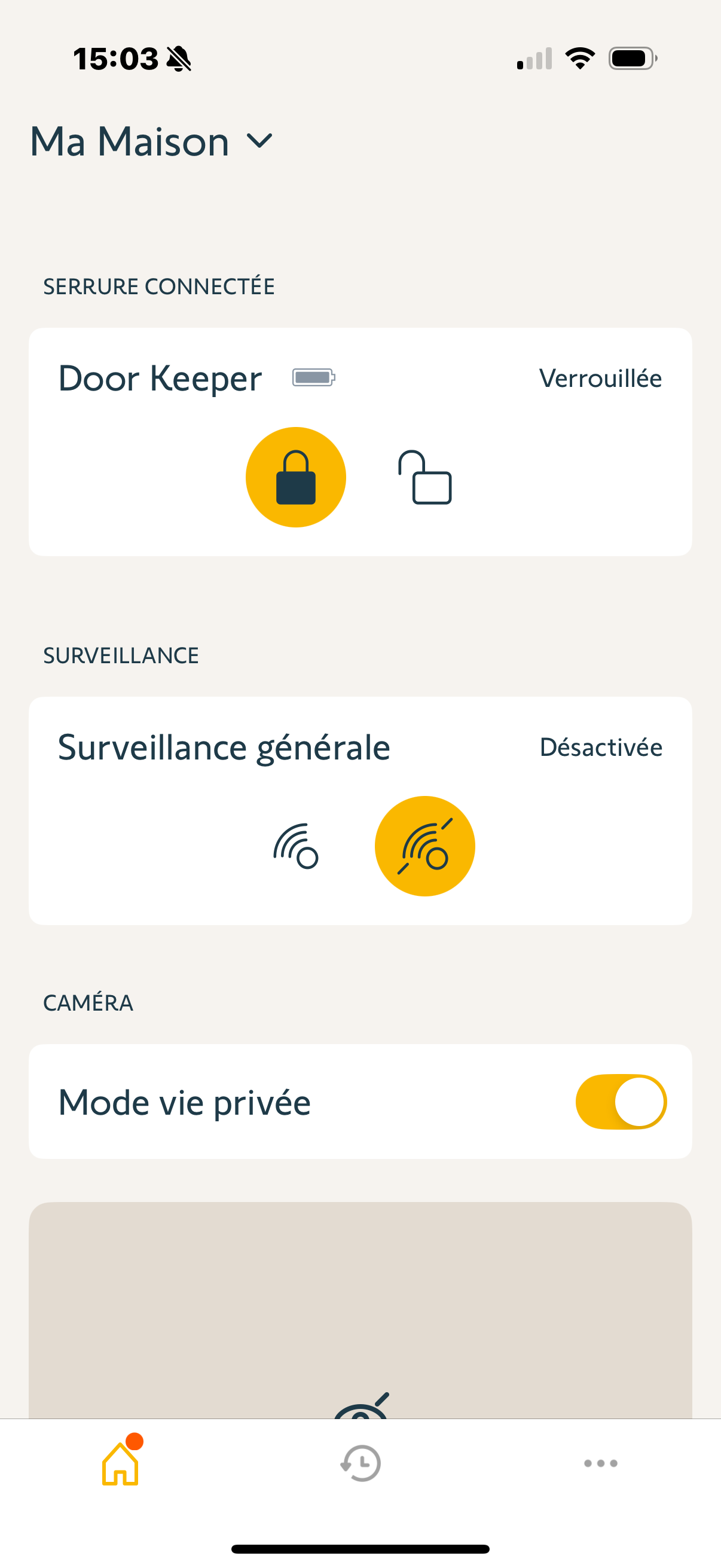Switch to the home tab
Image resolution: width=721 pixels, height=1568 pixels.
pyautogui.click(x=121, y=1463)
